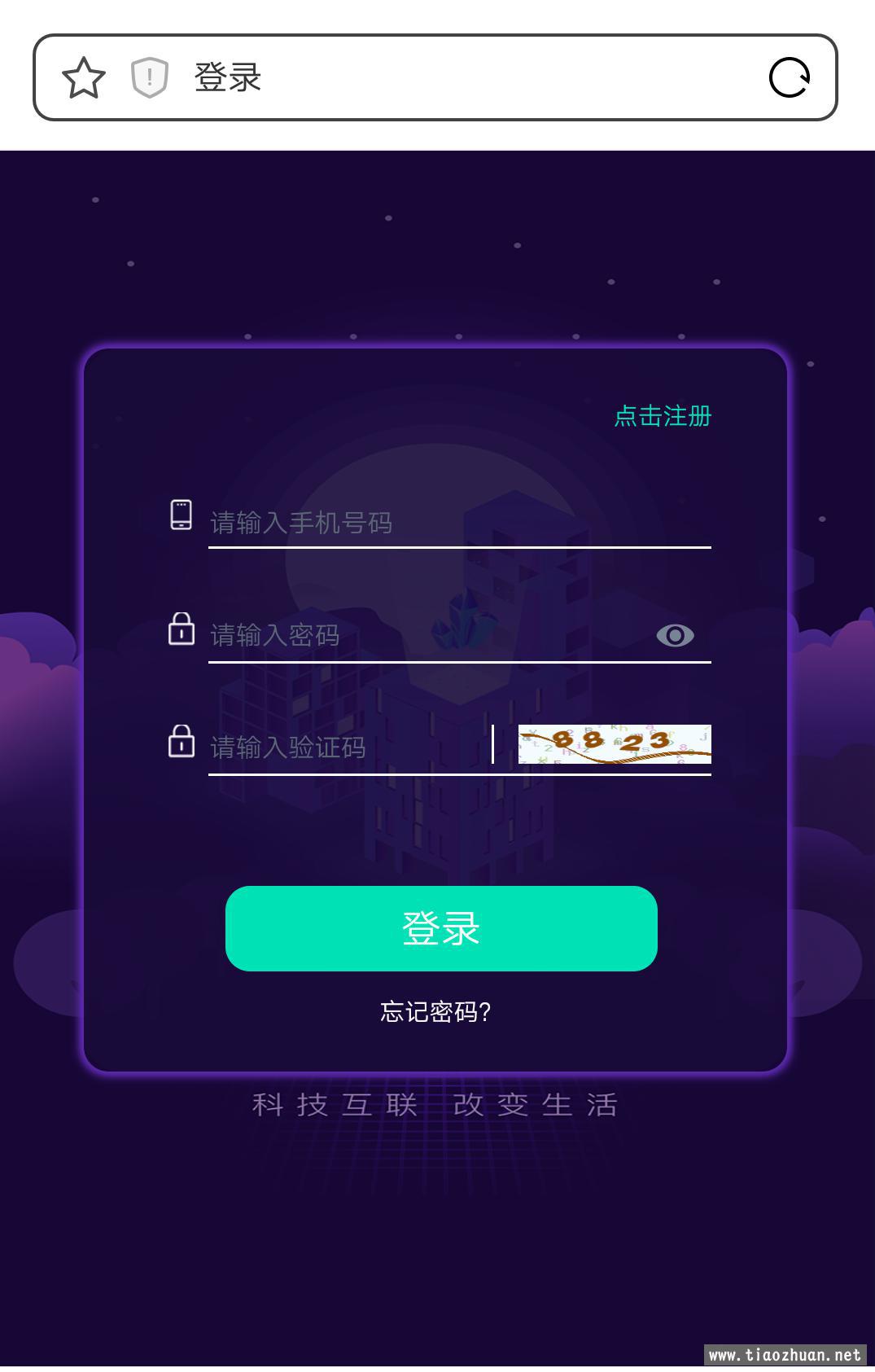The image size is (875, 1372).
Task: Show the password with the eye icon
Action: pyautogui.click(x=675, y=635)
